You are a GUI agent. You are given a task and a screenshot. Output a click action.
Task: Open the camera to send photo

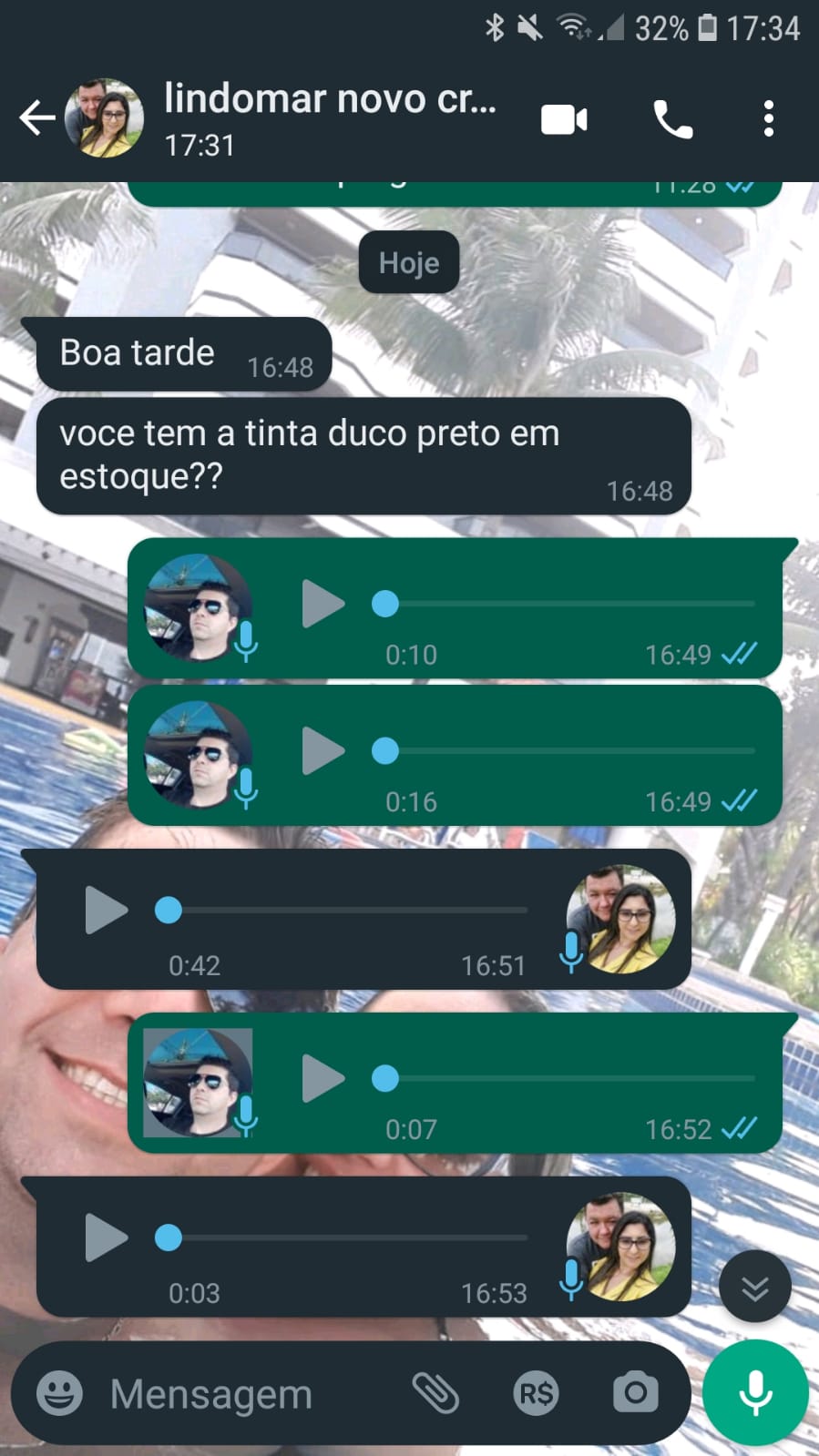[635, 1393]
